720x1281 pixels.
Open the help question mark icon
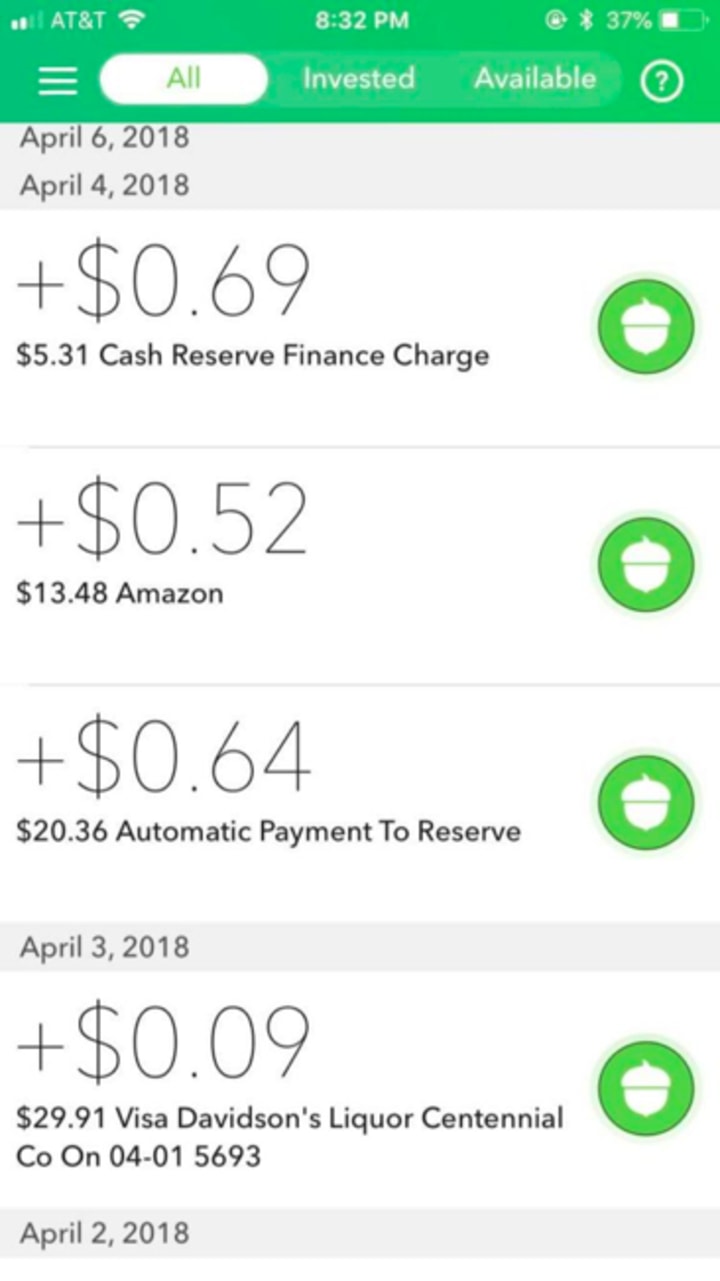point(661,82)
